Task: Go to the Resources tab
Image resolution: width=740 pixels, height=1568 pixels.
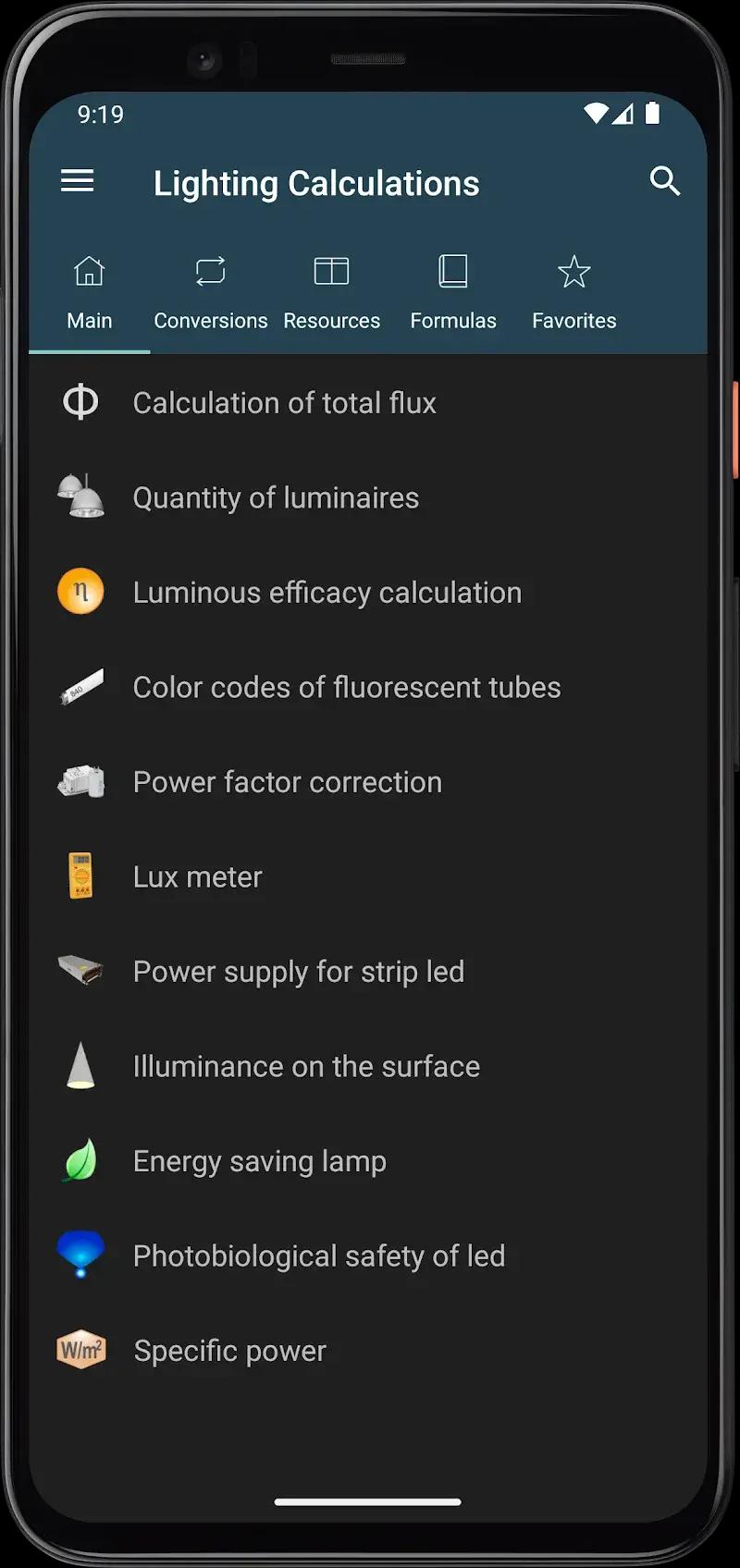Action: pyautogui.click(x=331, y=293)
